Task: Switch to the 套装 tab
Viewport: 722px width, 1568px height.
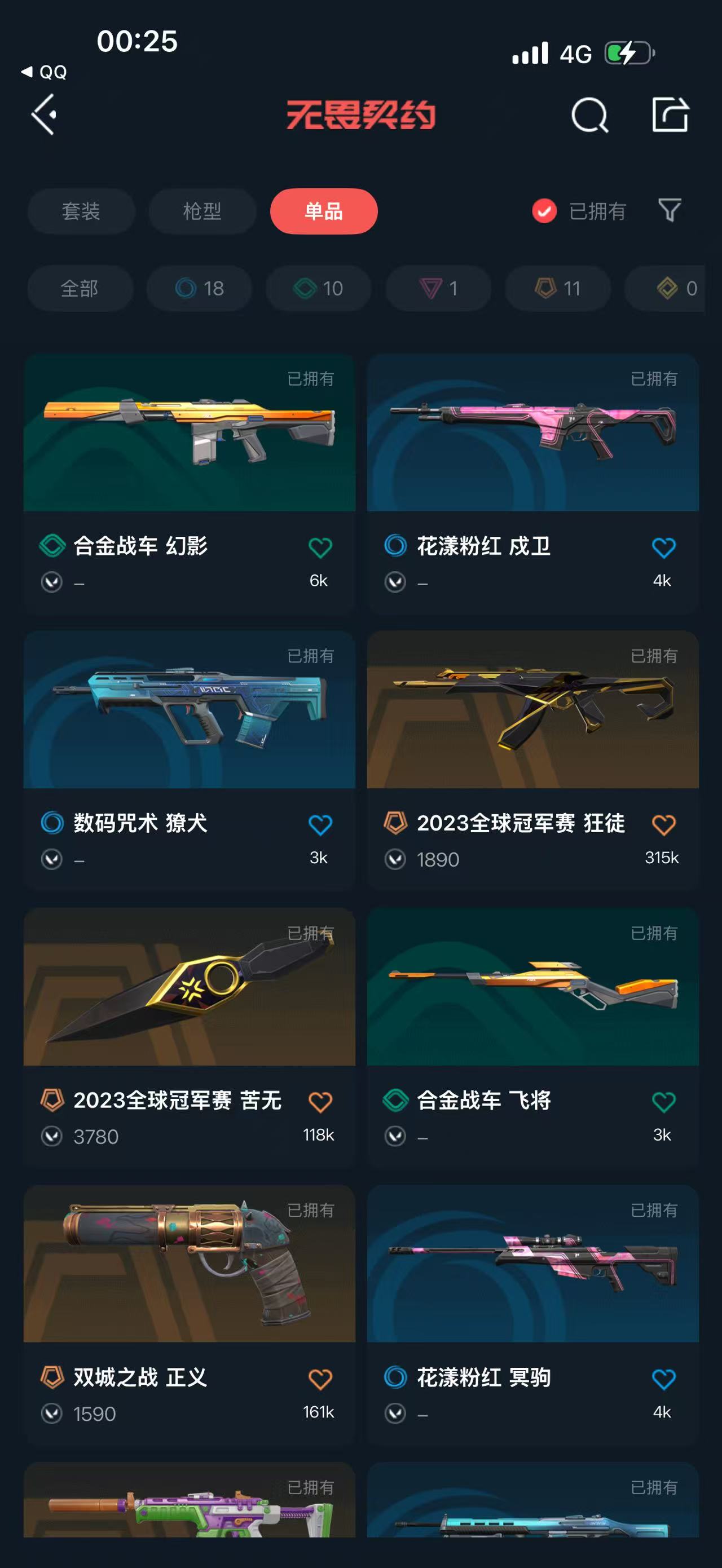Action: 81,211
